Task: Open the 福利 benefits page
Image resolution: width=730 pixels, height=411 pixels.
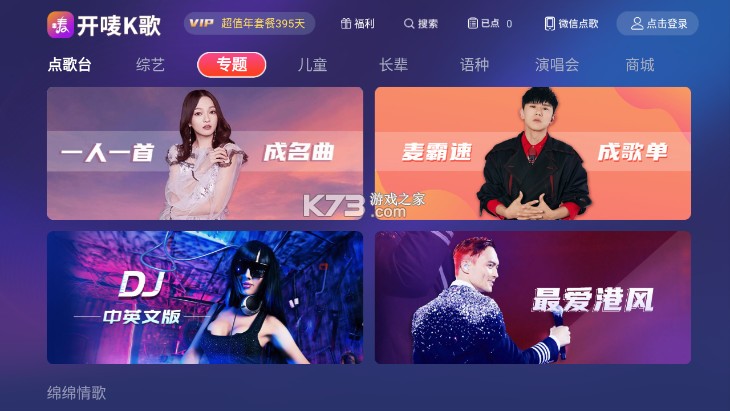Action: click(x=359, y=23)
